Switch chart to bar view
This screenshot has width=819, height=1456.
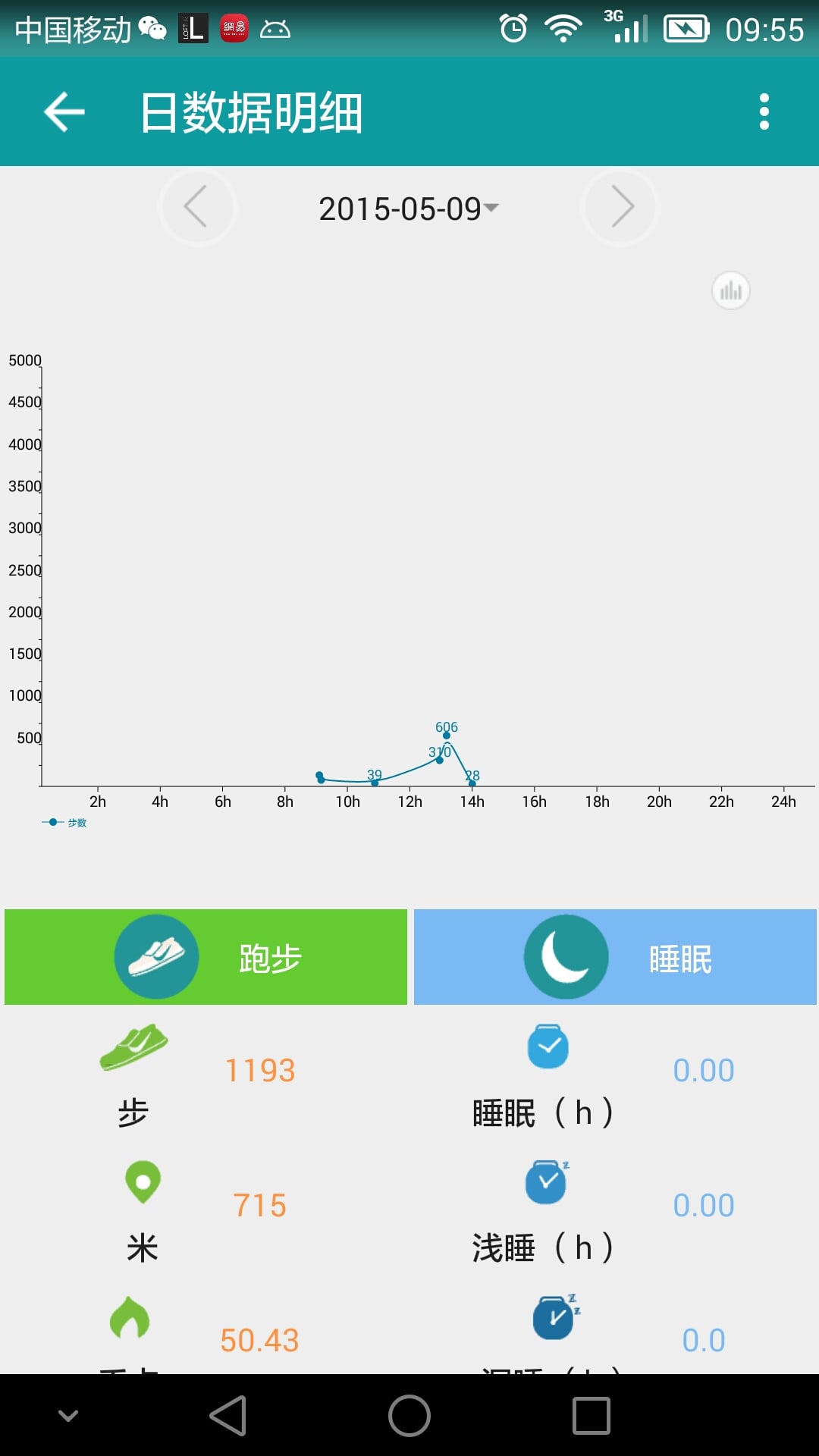click(730, 290)
